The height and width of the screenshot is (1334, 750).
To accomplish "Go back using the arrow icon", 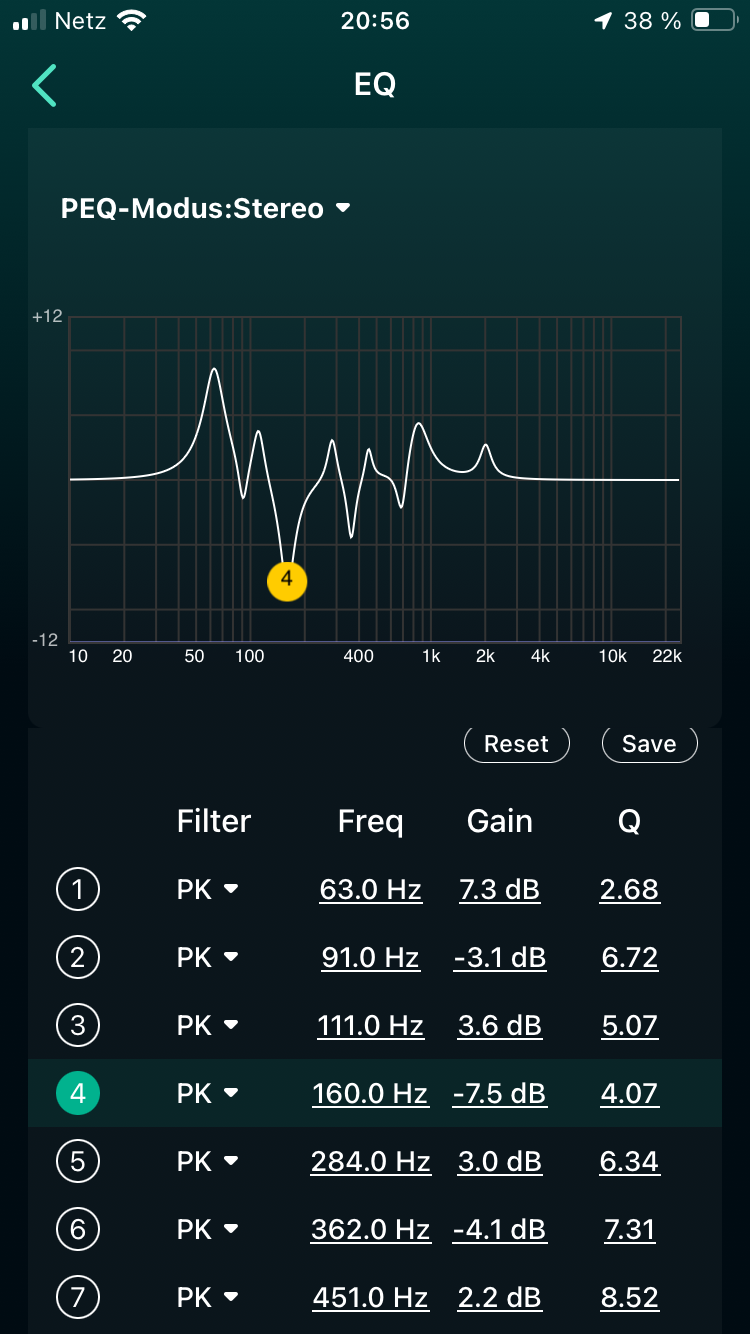I will (44, 85).
